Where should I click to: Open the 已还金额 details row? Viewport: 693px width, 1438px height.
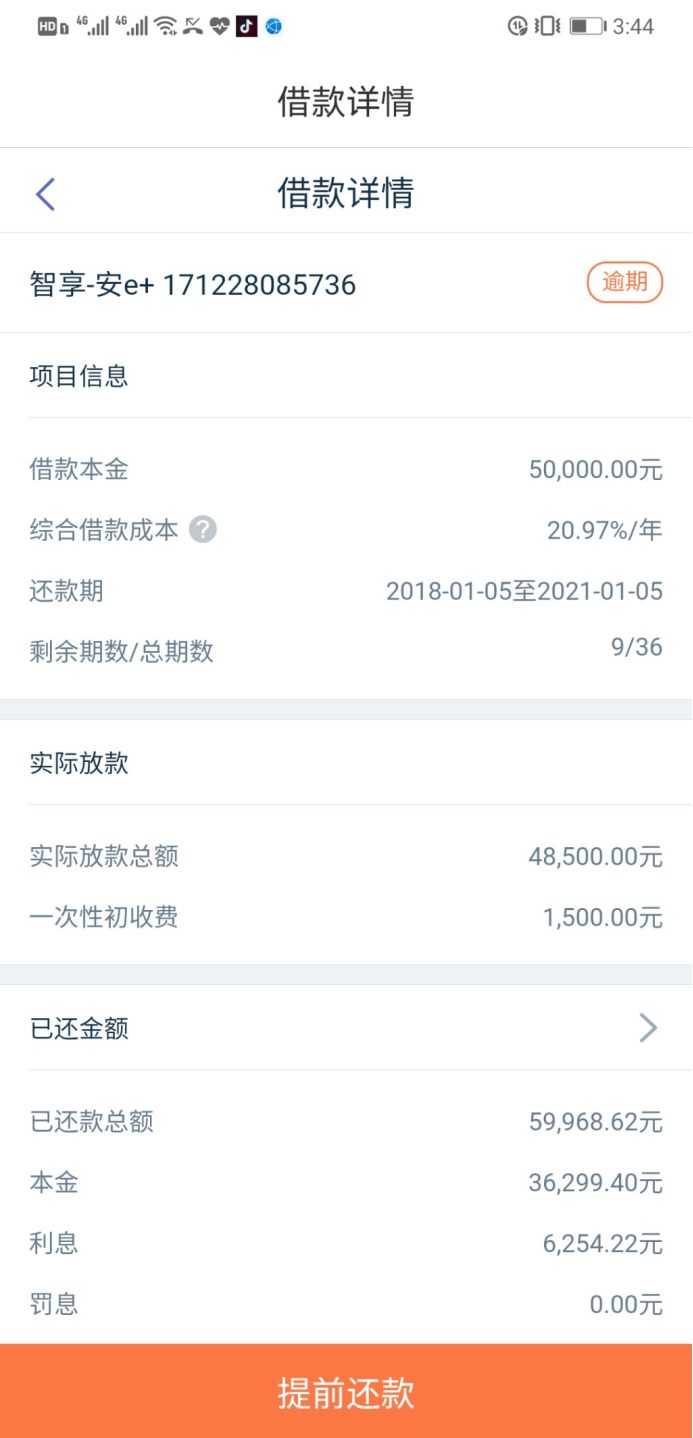tap(346, 1028)
